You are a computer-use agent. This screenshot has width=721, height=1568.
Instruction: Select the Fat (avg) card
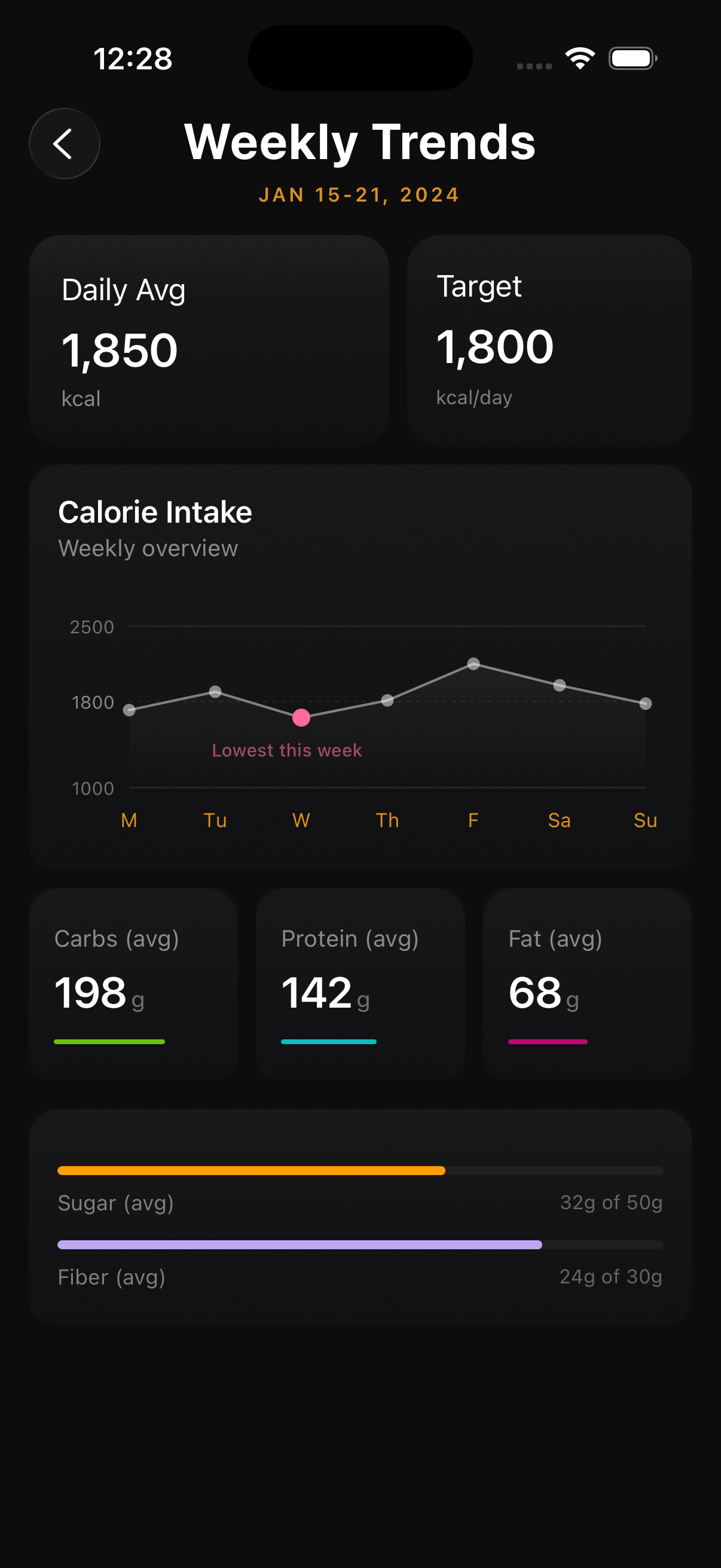[586, 983]
